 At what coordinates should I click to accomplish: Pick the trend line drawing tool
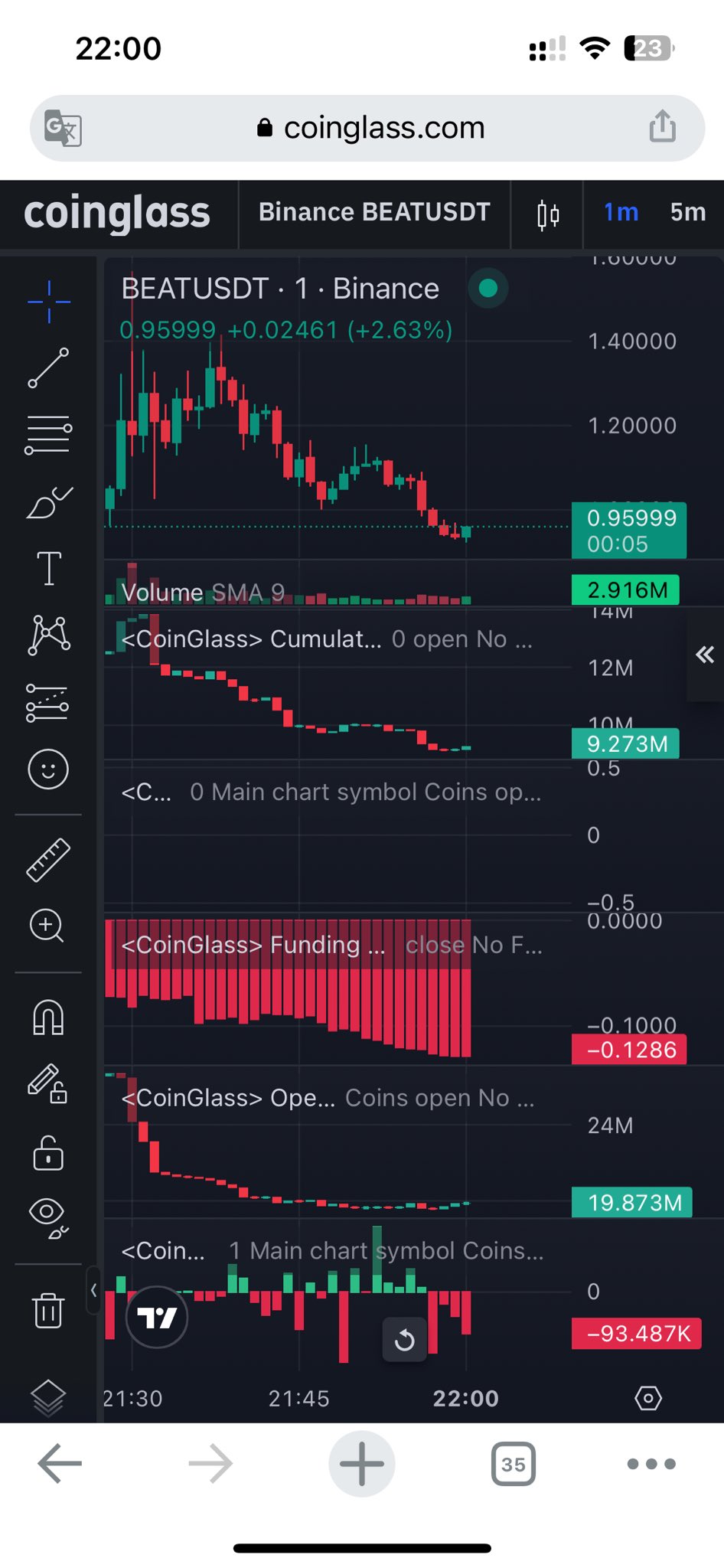[x=48, y=368]
